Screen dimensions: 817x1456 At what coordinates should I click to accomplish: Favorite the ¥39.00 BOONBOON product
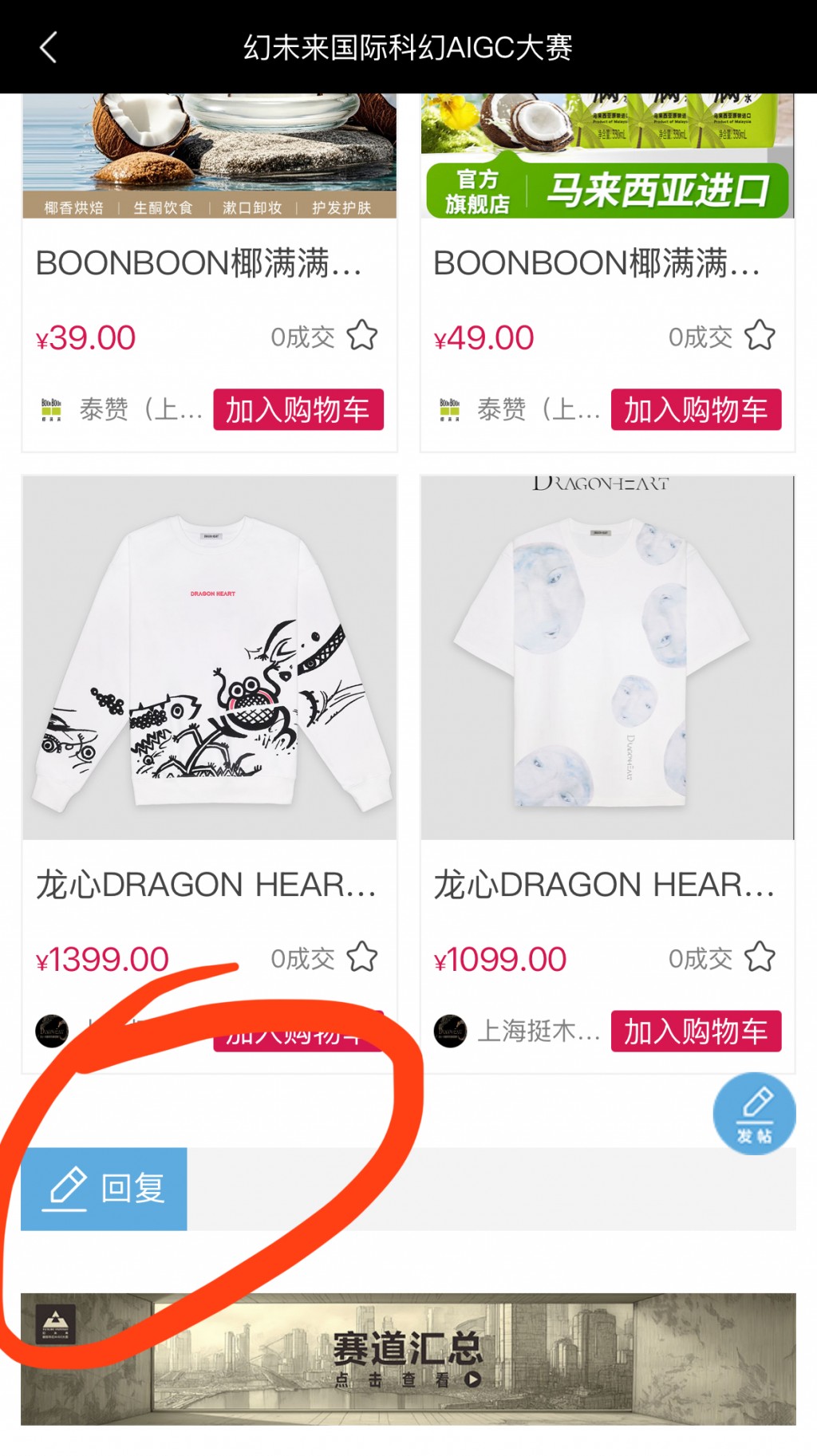362,336
